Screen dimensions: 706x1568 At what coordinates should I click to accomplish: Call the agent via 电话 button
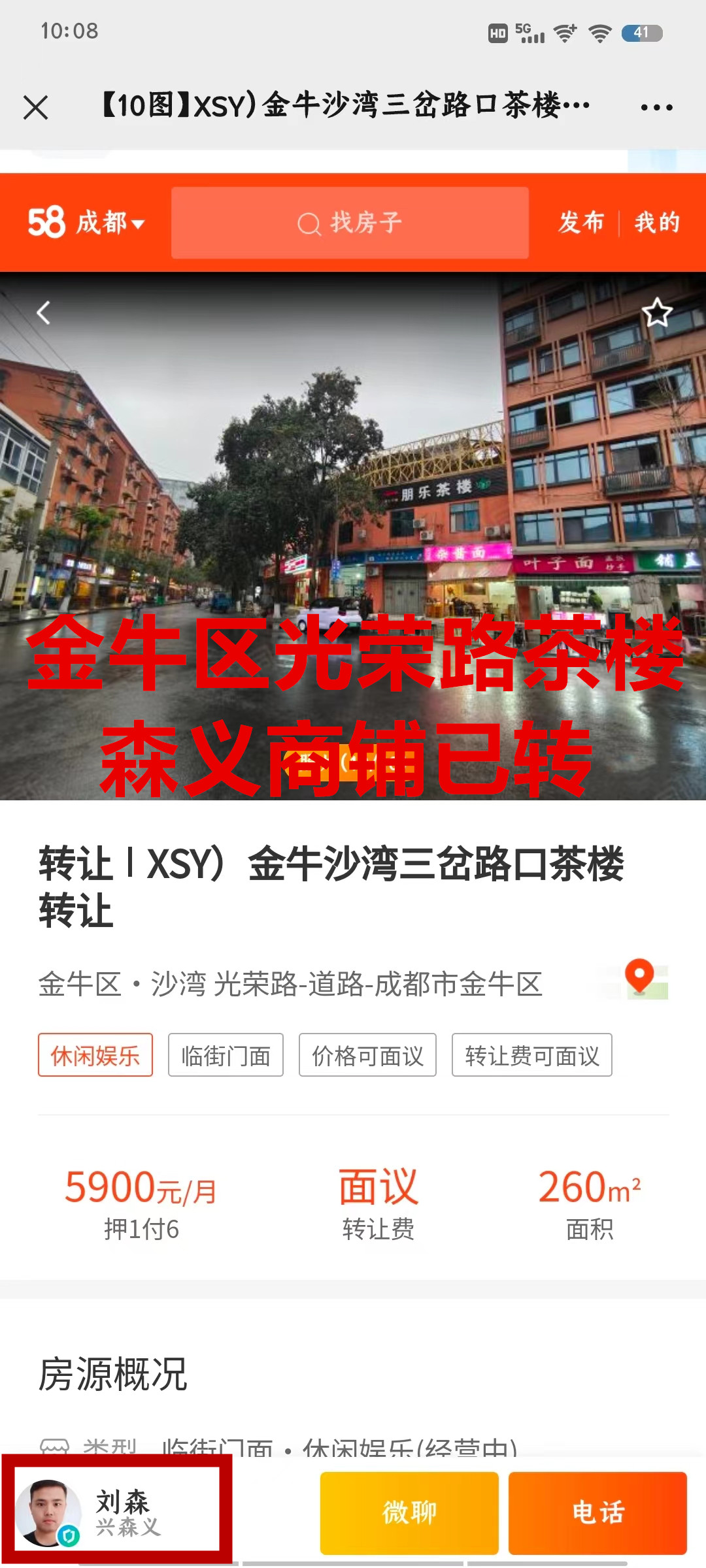597,1512
